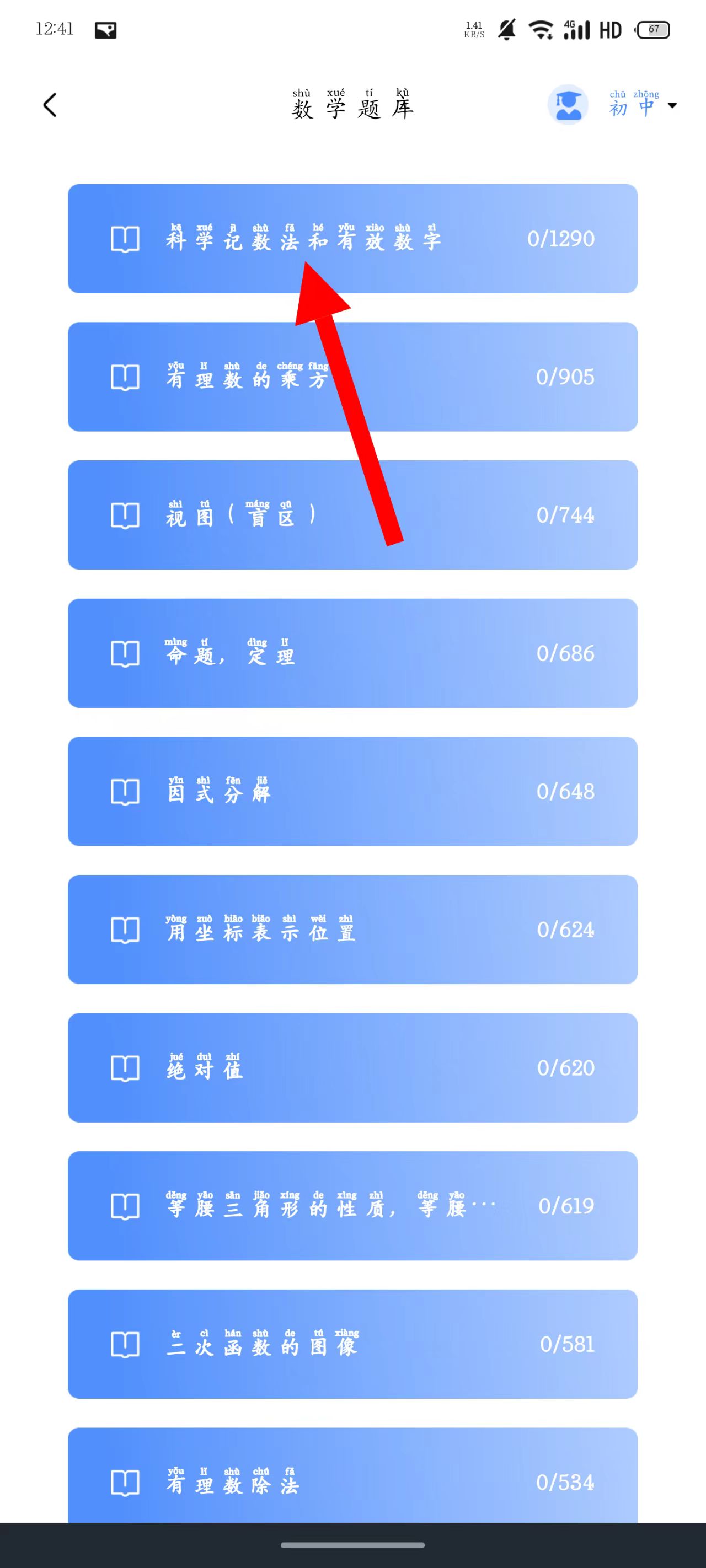
Task: Open 有理数的乘方 question set
Action: tap(352, 377)
